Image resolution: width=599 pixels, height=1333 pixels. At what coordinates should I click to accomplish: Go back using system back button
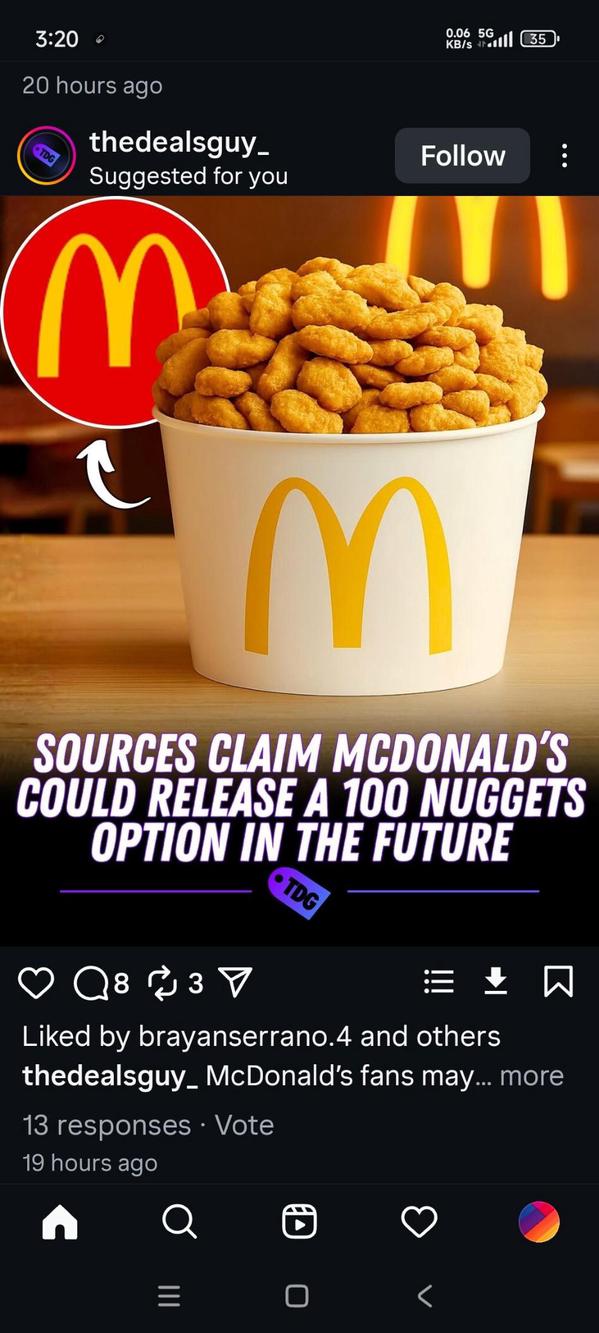425,1296
